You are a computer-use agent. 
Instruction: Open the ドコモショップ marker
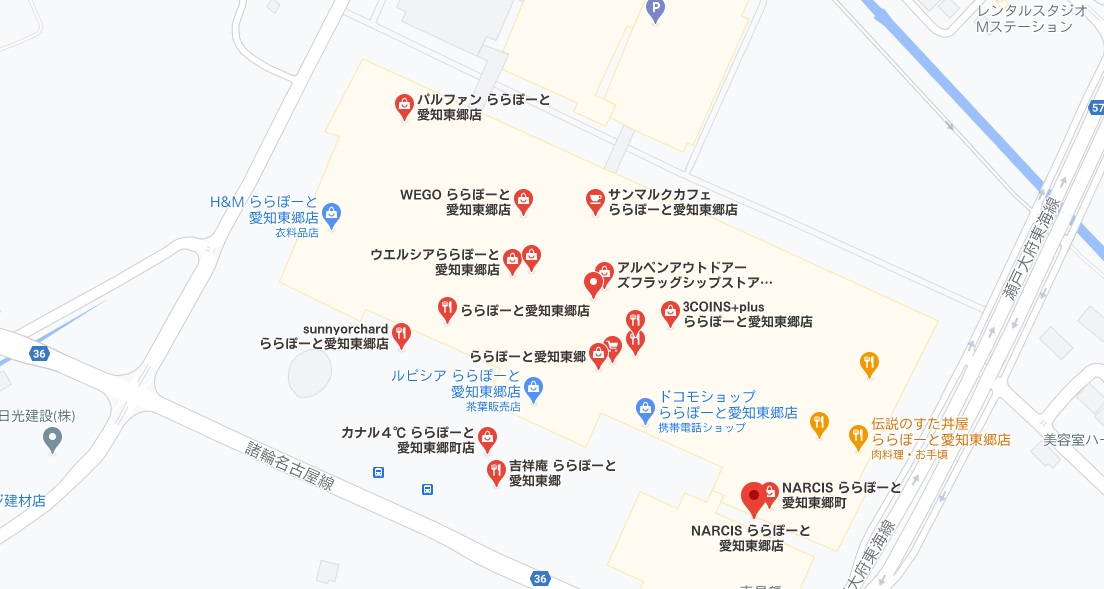(646, 407)
